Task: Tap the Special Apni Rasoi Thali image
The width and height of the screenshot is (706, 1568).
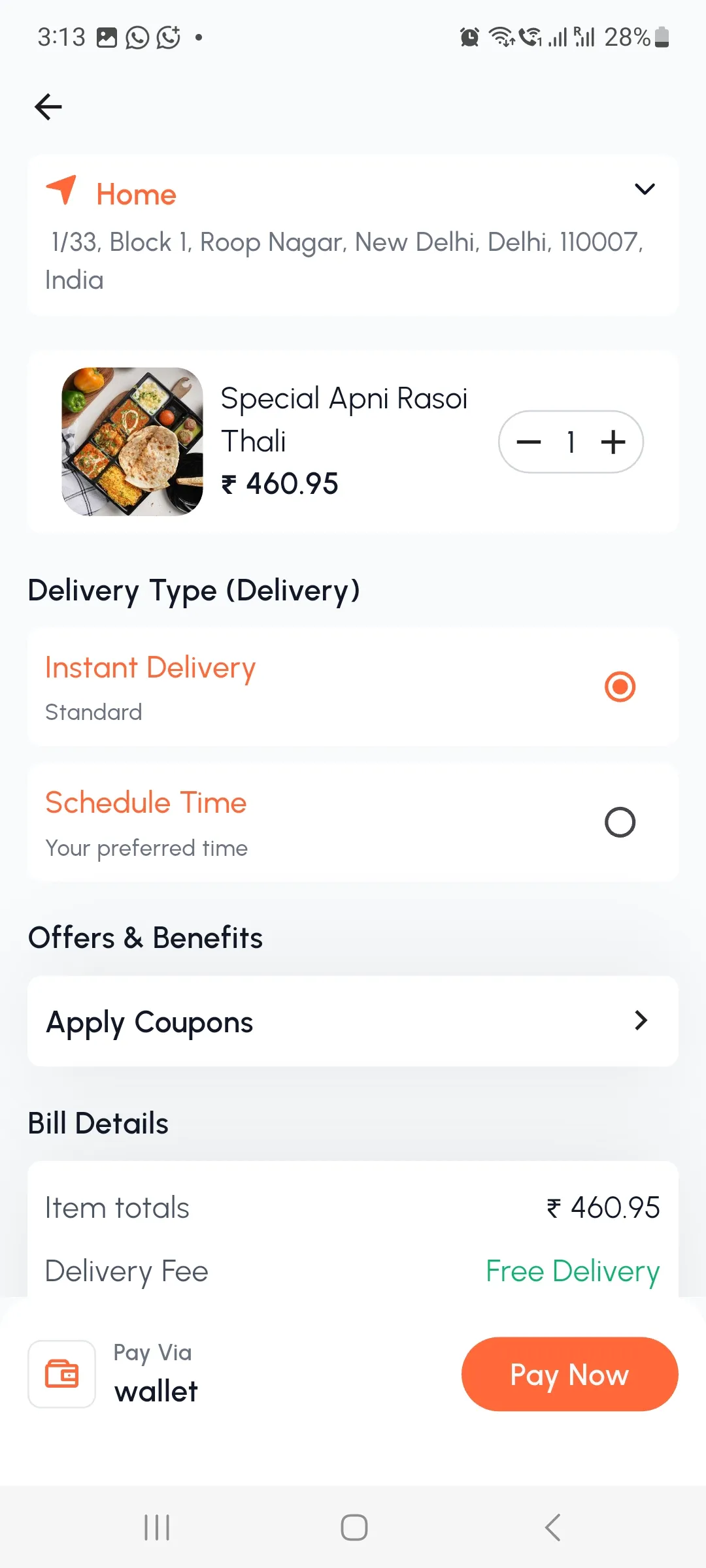Action: point(131,441)
